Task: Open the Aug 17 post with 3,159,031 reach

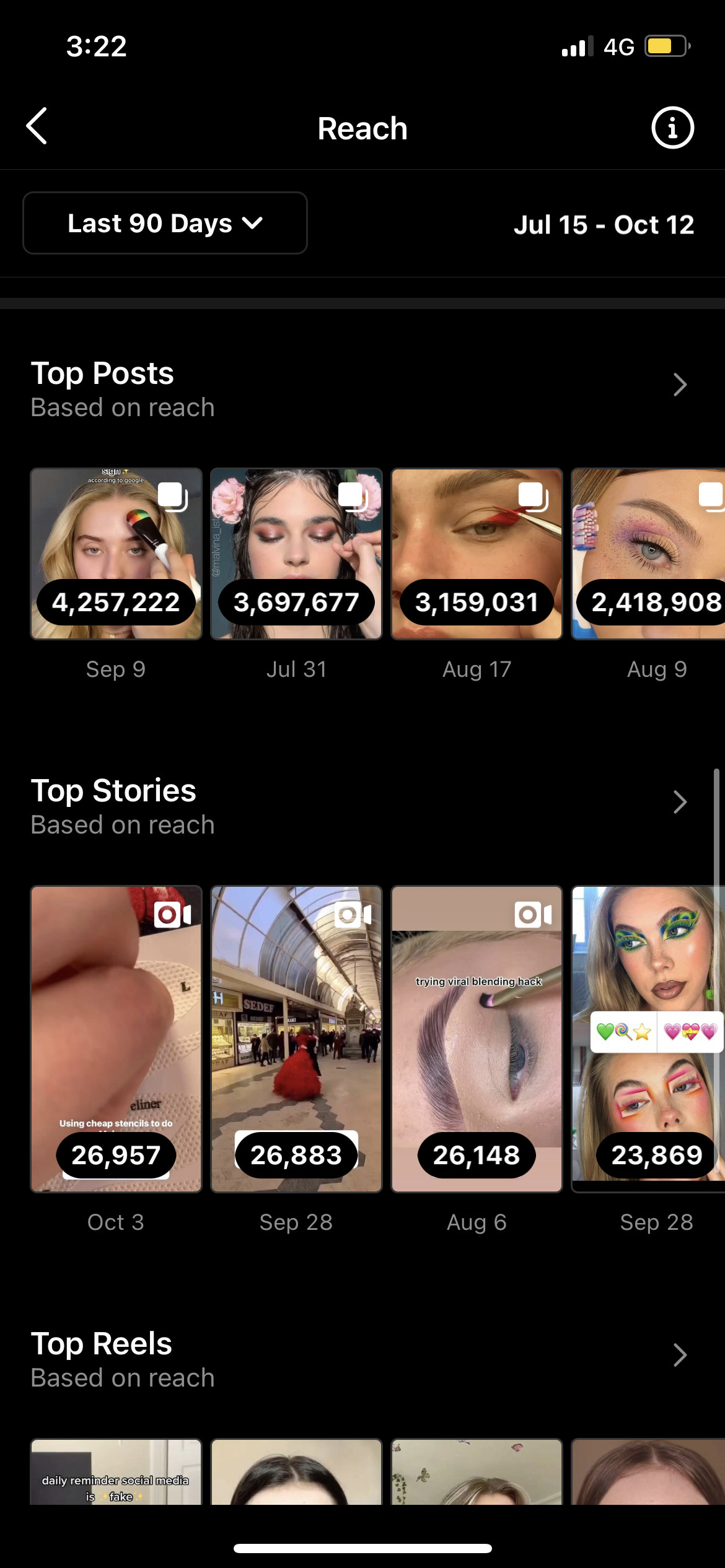Action: pyautogui.click(x=477, y=554)
